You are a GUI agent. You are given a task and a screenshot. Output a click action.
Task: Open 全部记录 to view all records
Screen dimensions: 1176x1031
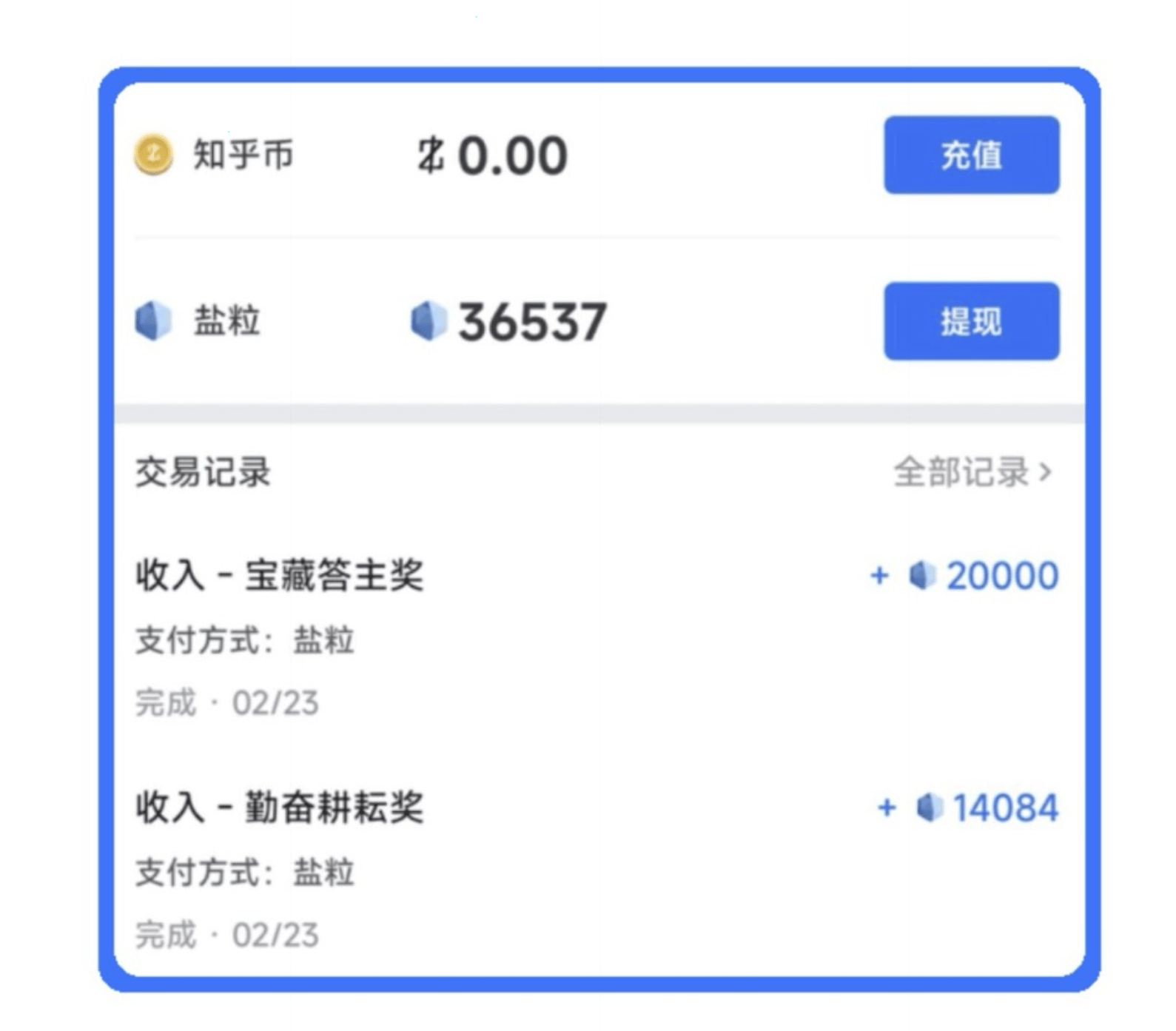pyautogui.click(x=971, y=471)
